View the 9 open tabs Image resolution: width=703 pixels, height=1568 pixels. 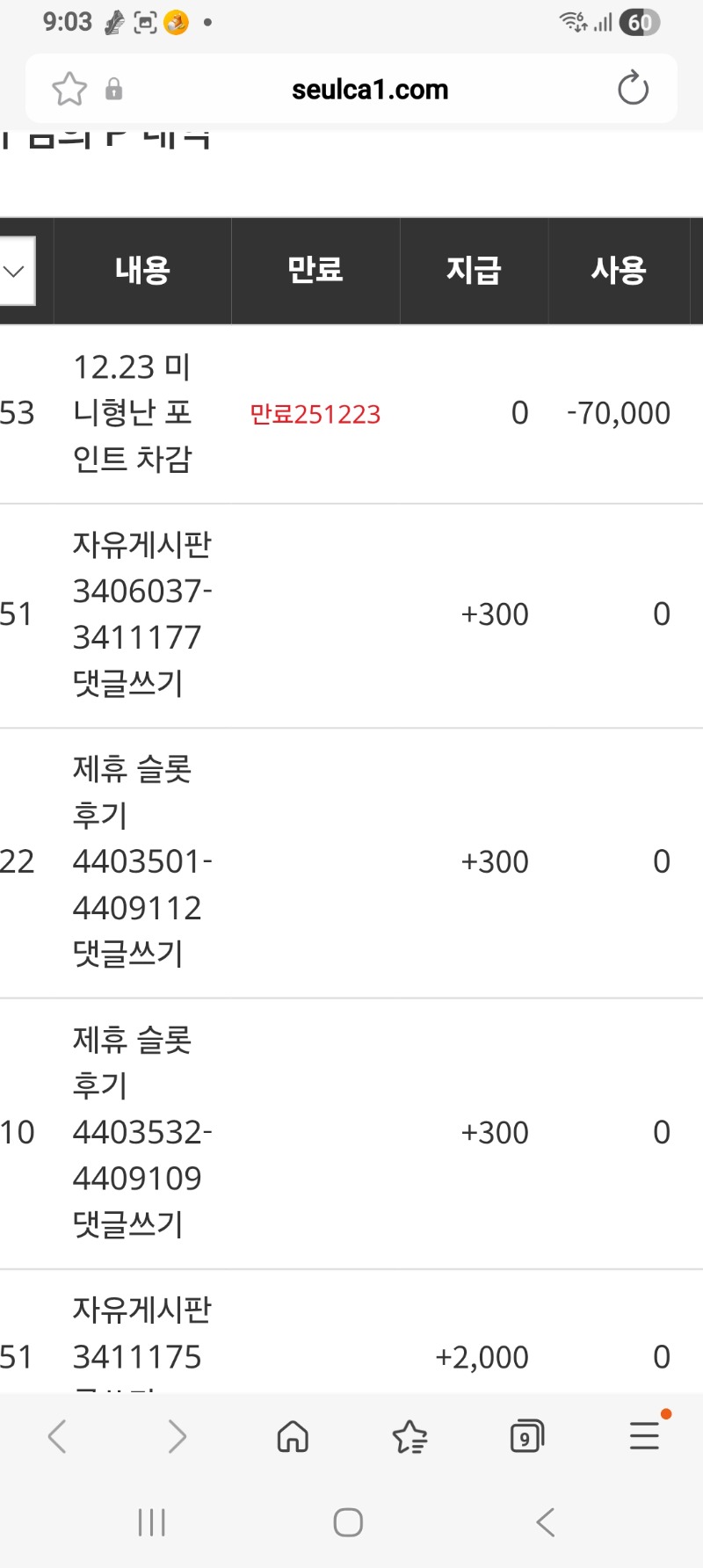coord(526,1437)
